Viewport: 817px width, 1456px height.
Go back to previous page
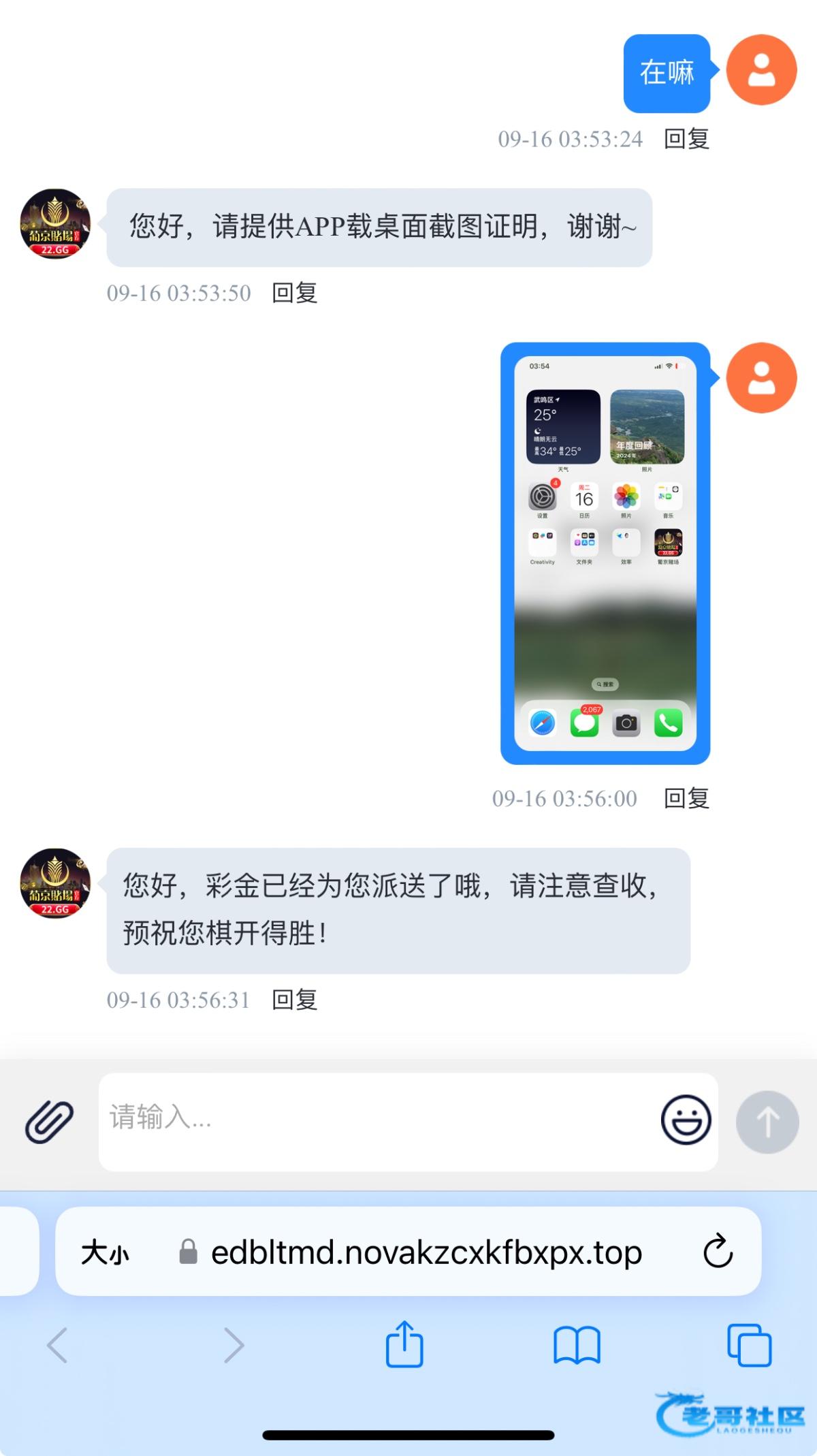57,1345
